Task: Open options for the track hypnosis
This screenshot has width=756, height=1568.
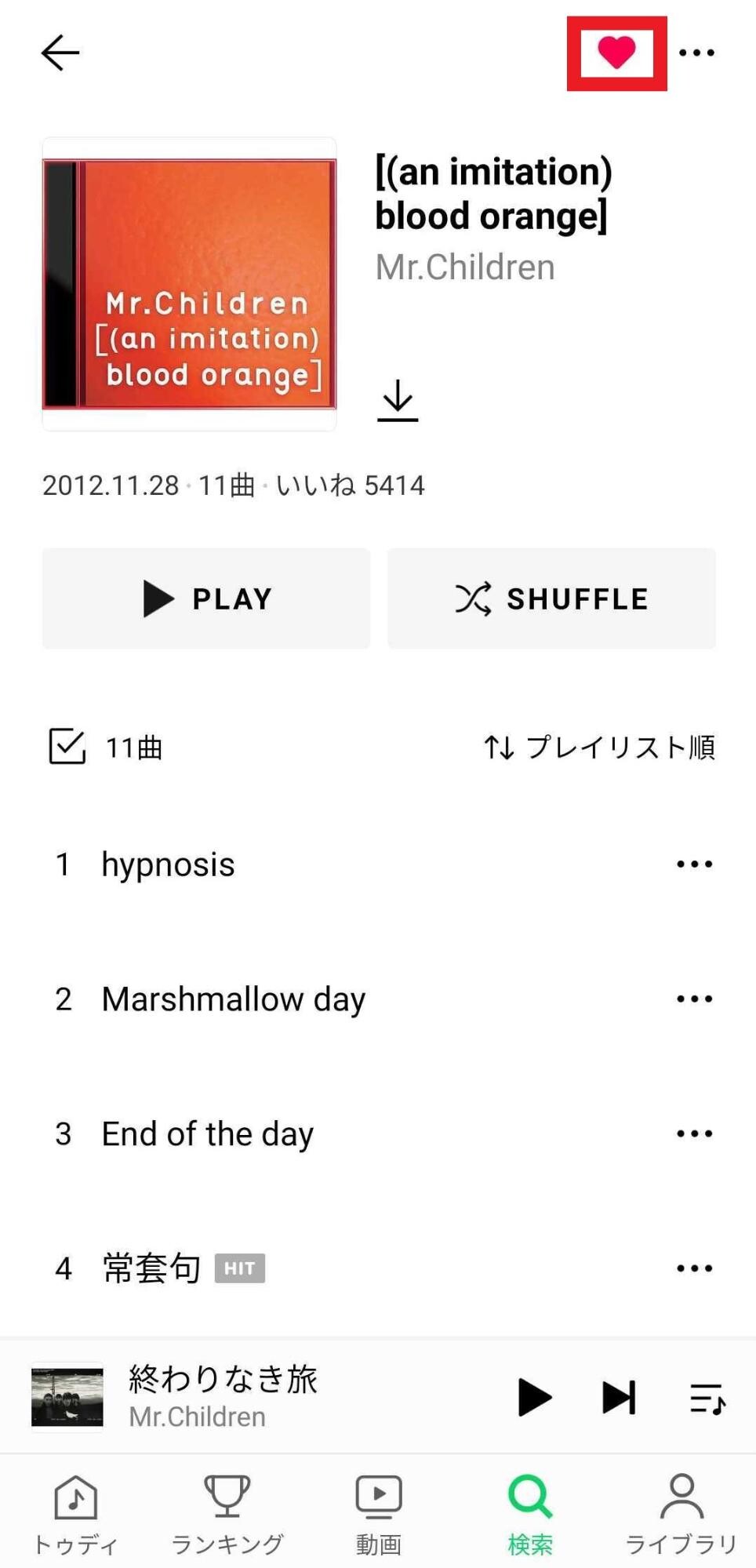Action: [x=693, y=864]
